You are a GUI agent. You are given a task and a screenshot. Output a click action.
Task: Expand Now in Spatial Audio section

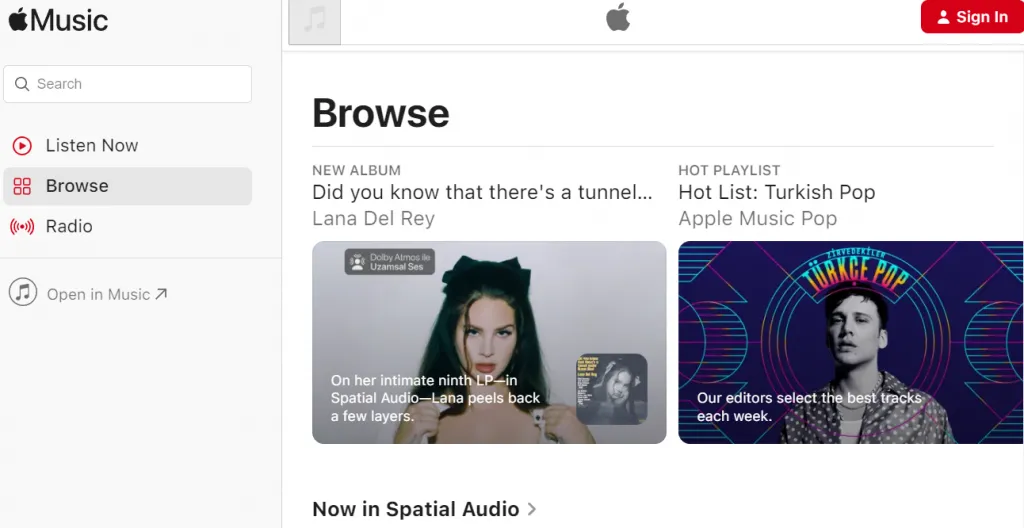(x=424, y=509)
